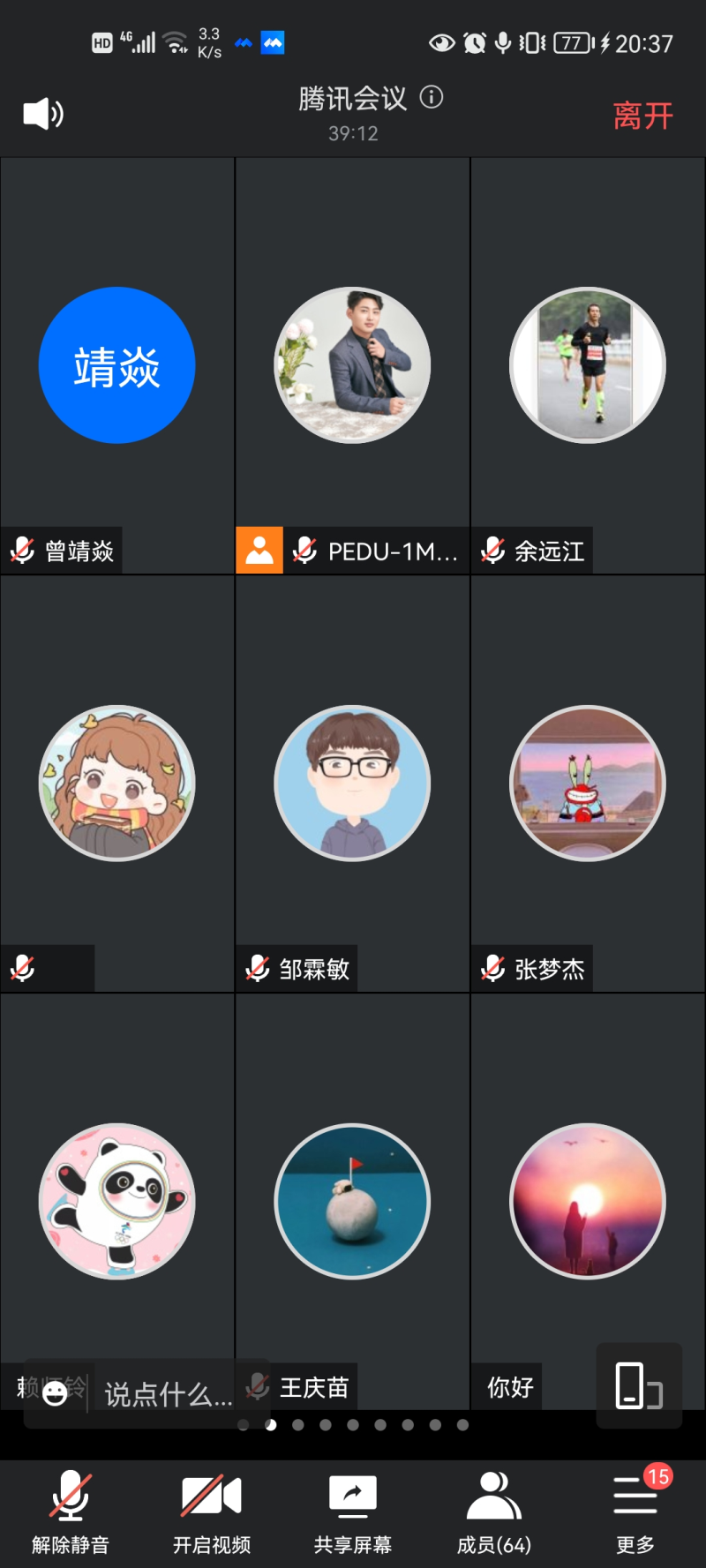Toggle the speaker audio output icon
Viewport: 706px width, 1568px height.
pyautogui.click(x=42, y=115)
